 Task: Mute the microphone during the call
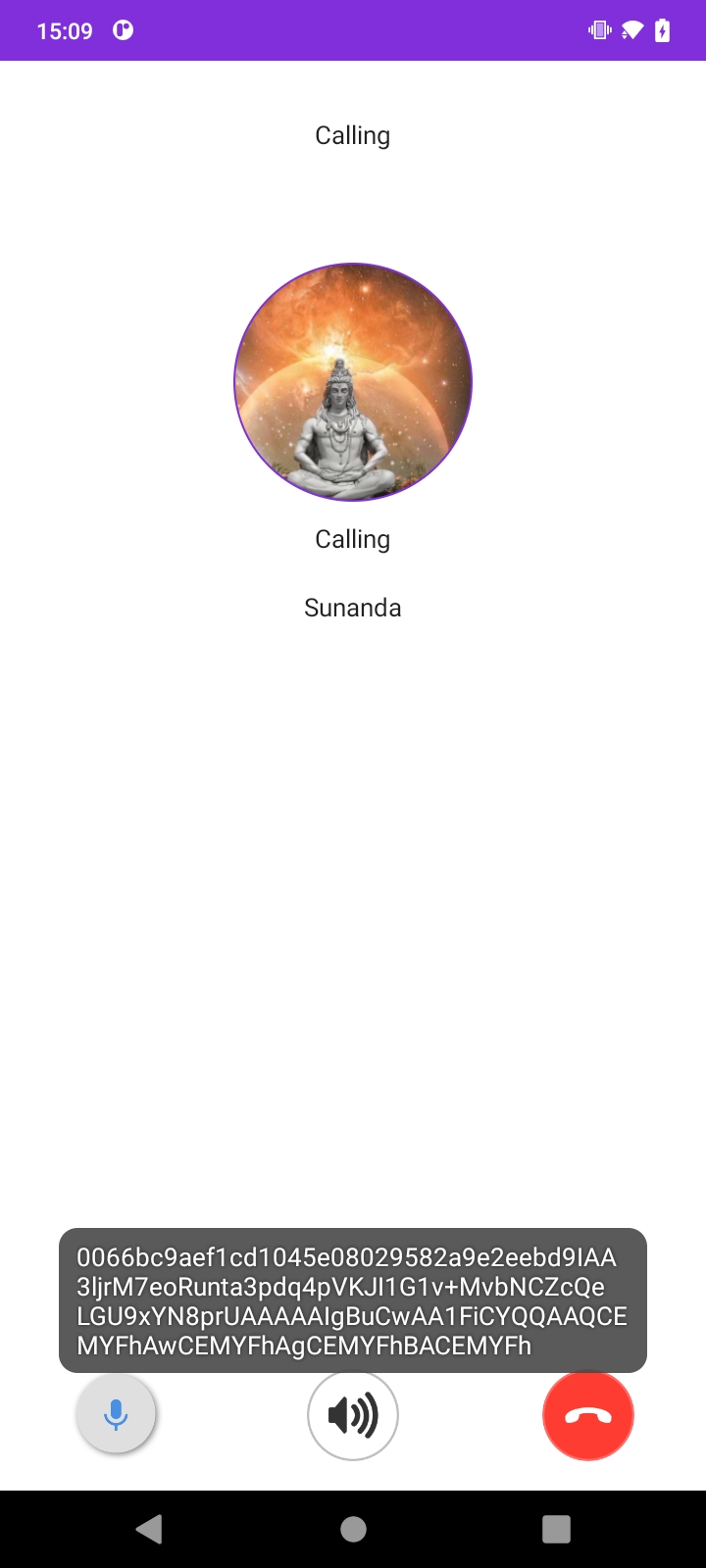click(x=117, y=1414)
